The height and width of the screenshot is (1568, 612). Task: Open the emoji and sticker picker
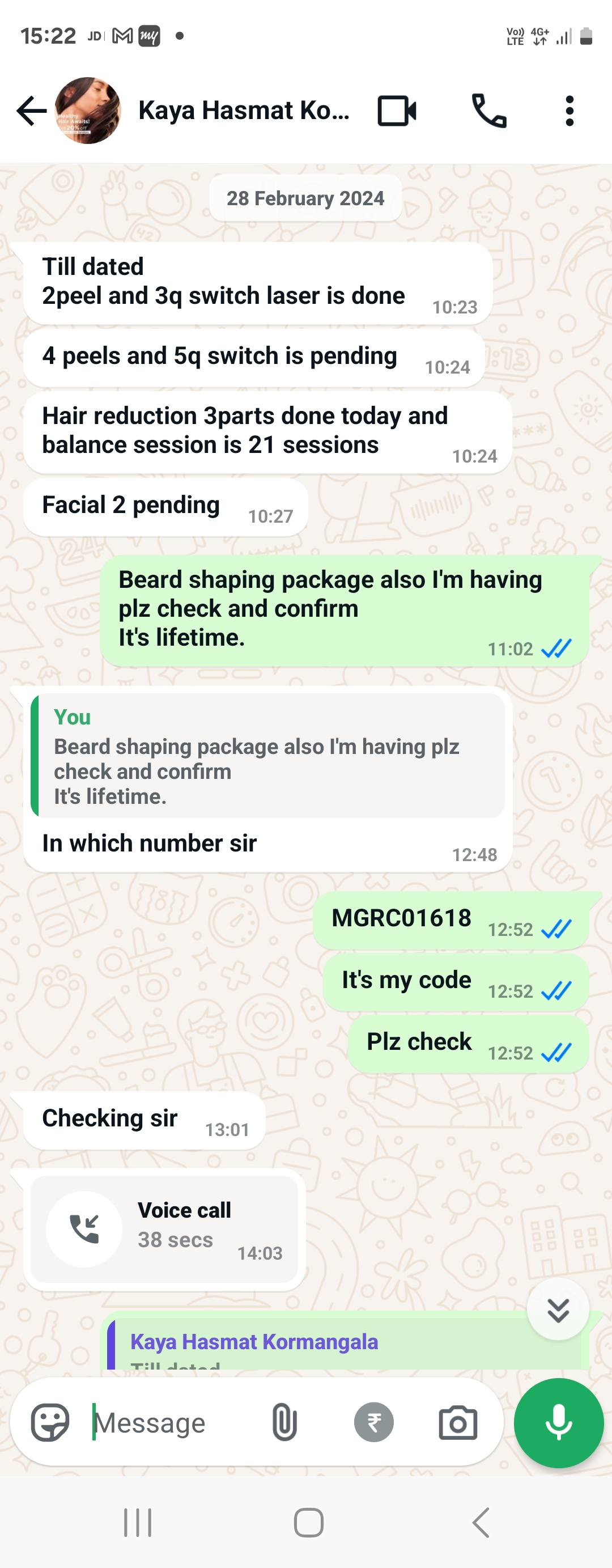tap(50, 1422)
